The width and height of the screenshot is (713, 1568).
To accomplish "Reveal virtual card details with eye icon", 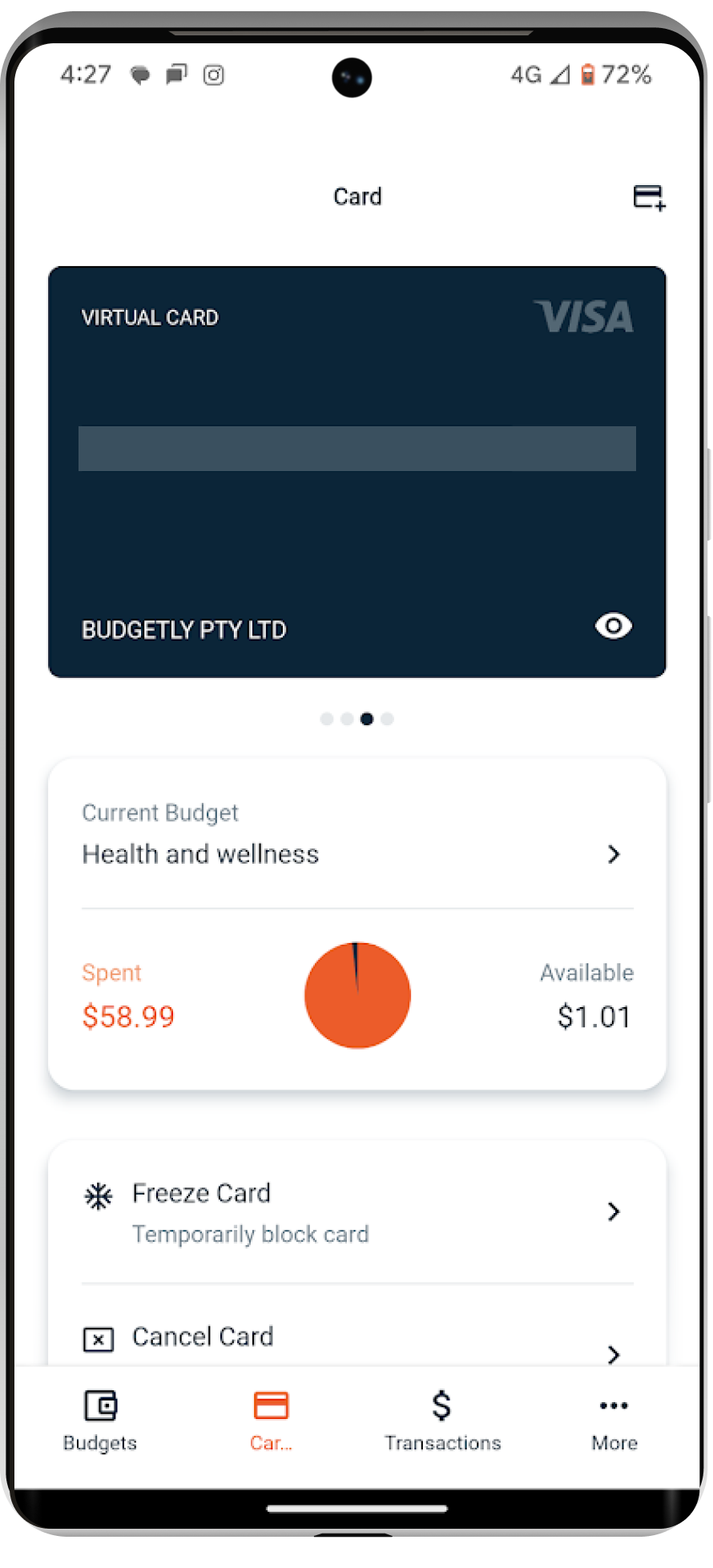I will (614, 627).
